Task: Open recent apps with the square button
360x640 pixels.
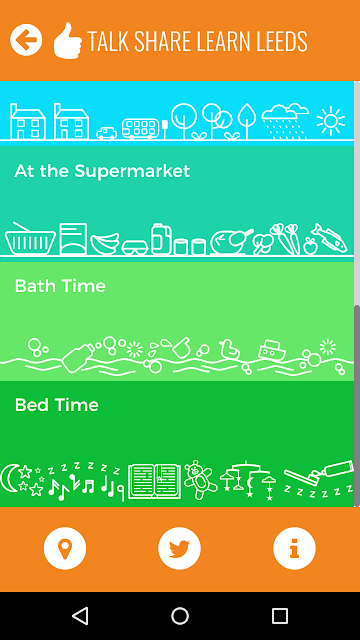Action: tap(280, 616)
